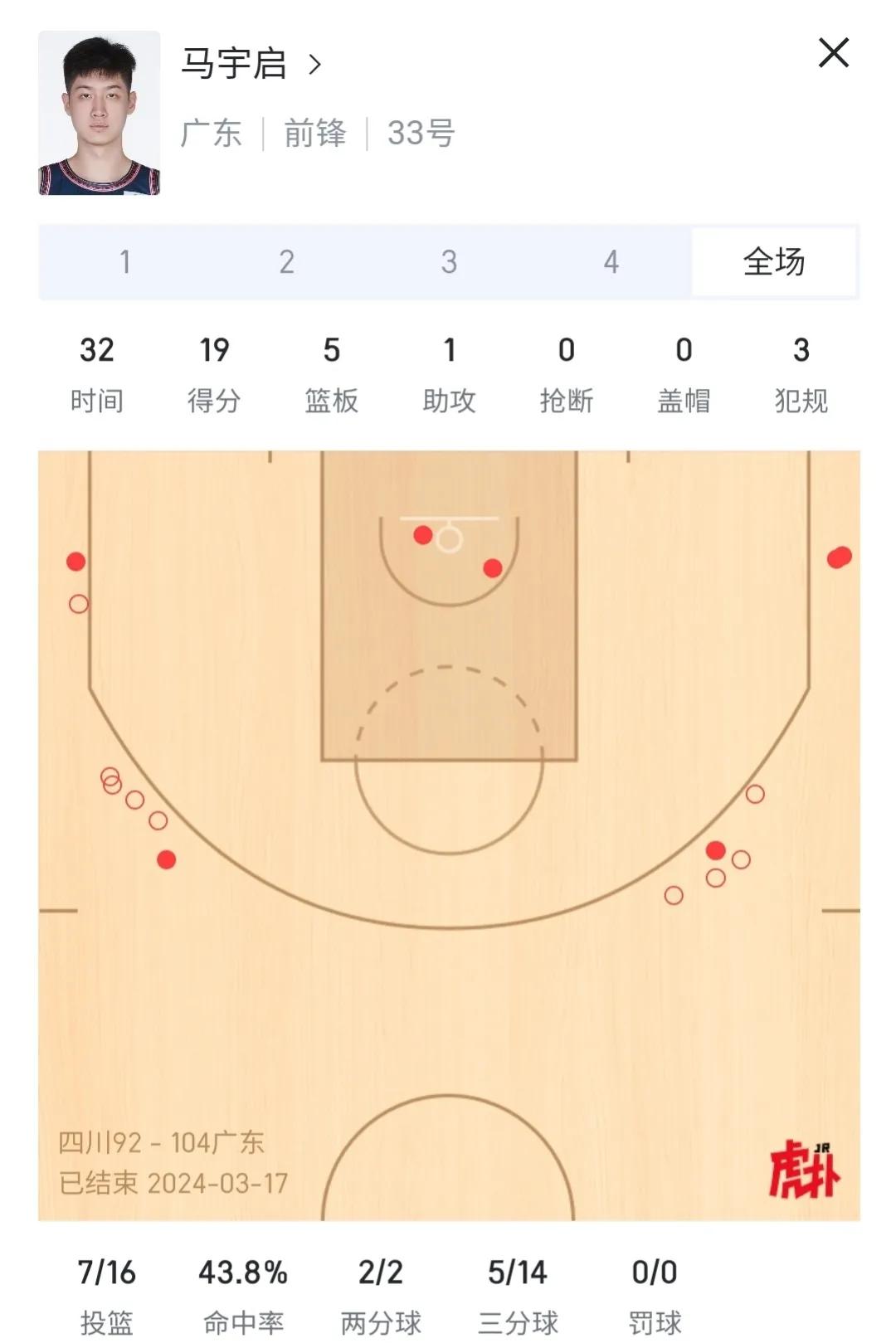Tap 马宇启's player headshot photo
Image resolution: width=896 pixels, height=1343 pixels.
point(100,116)
